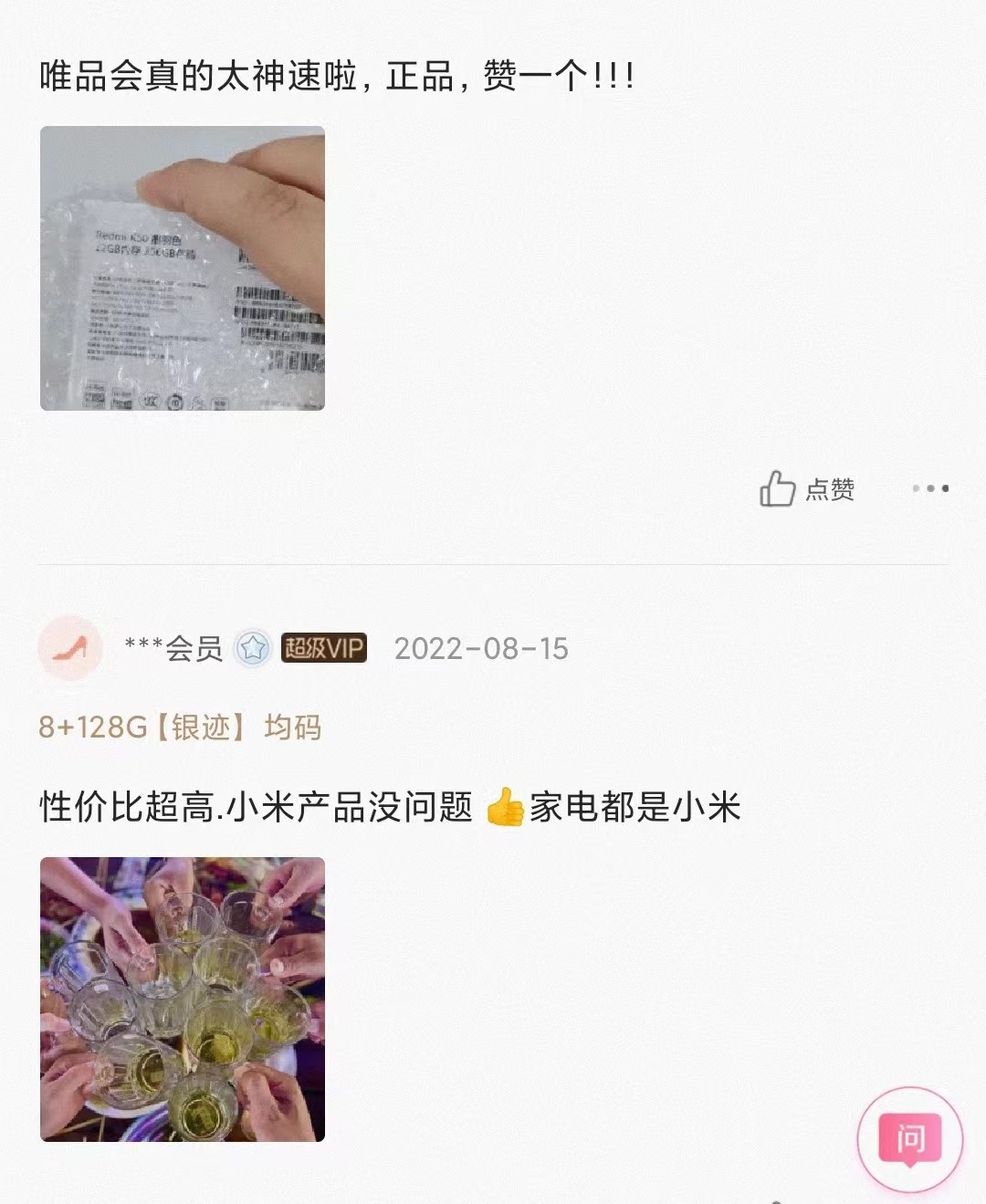Tap the 均码 size label

[x=294, y=728]
